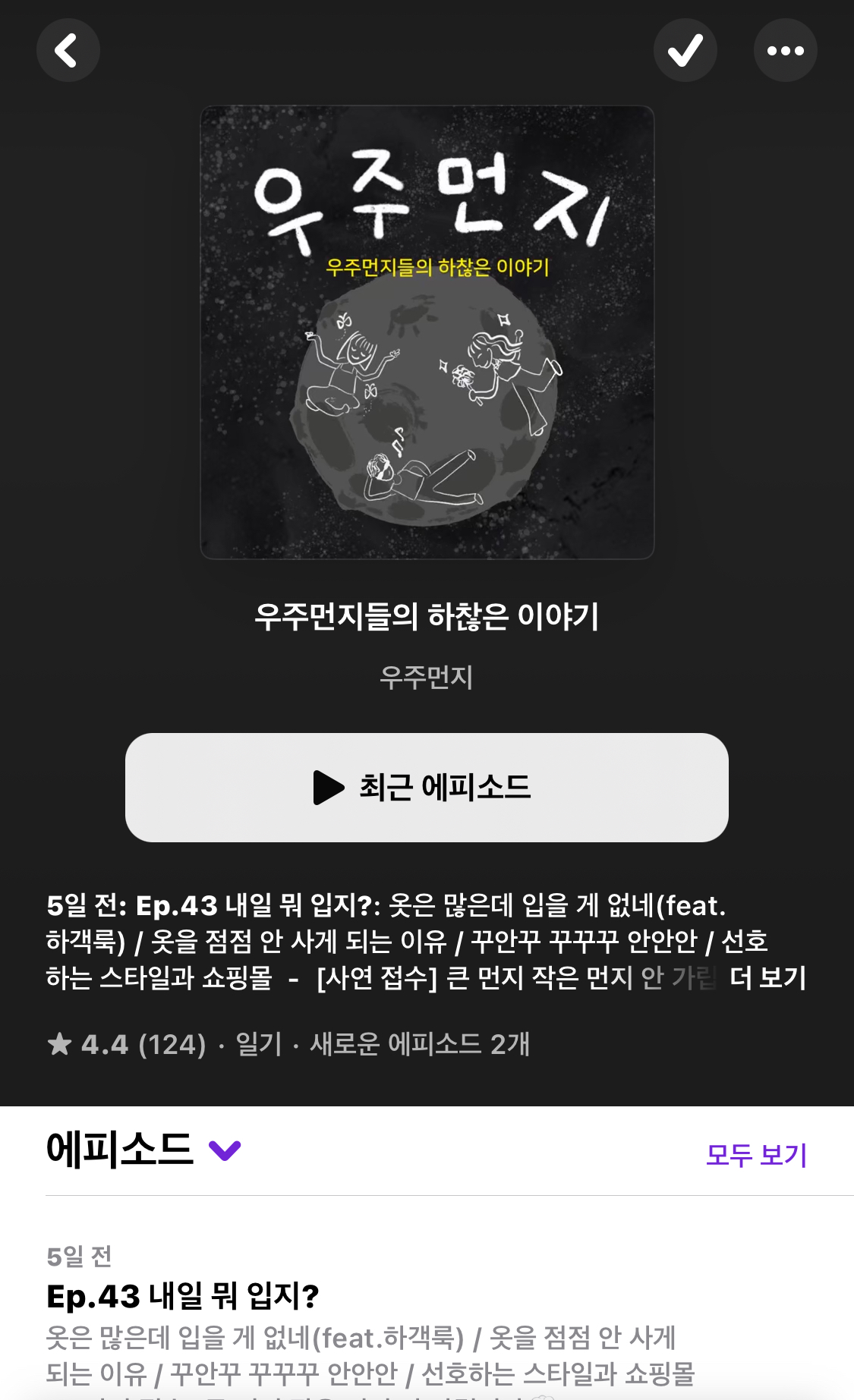Open the 4.4 star rating and reviews
Viewport: 854px width, 1400px height.
click(x=127, y=1045)
